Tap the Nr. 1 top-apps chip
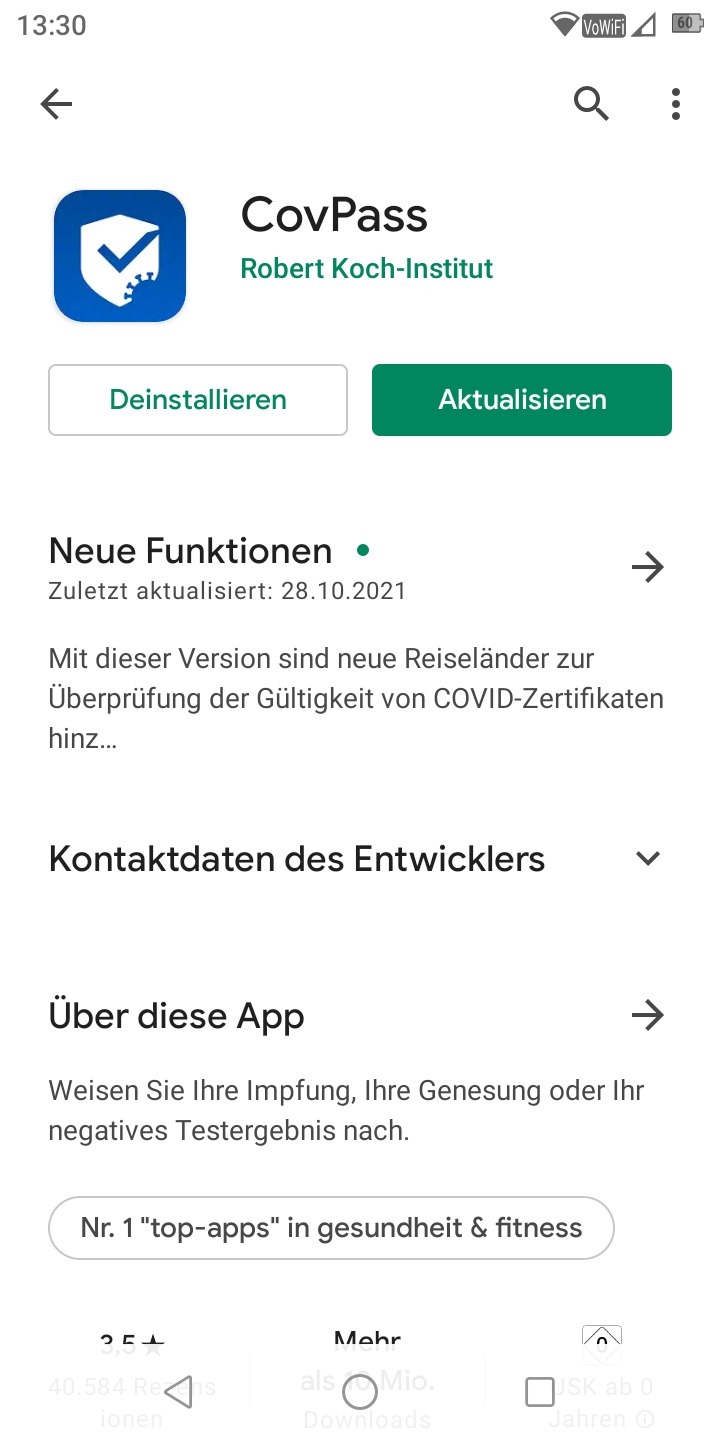This screenshot has height=1440, width=720. point(331,1228)
